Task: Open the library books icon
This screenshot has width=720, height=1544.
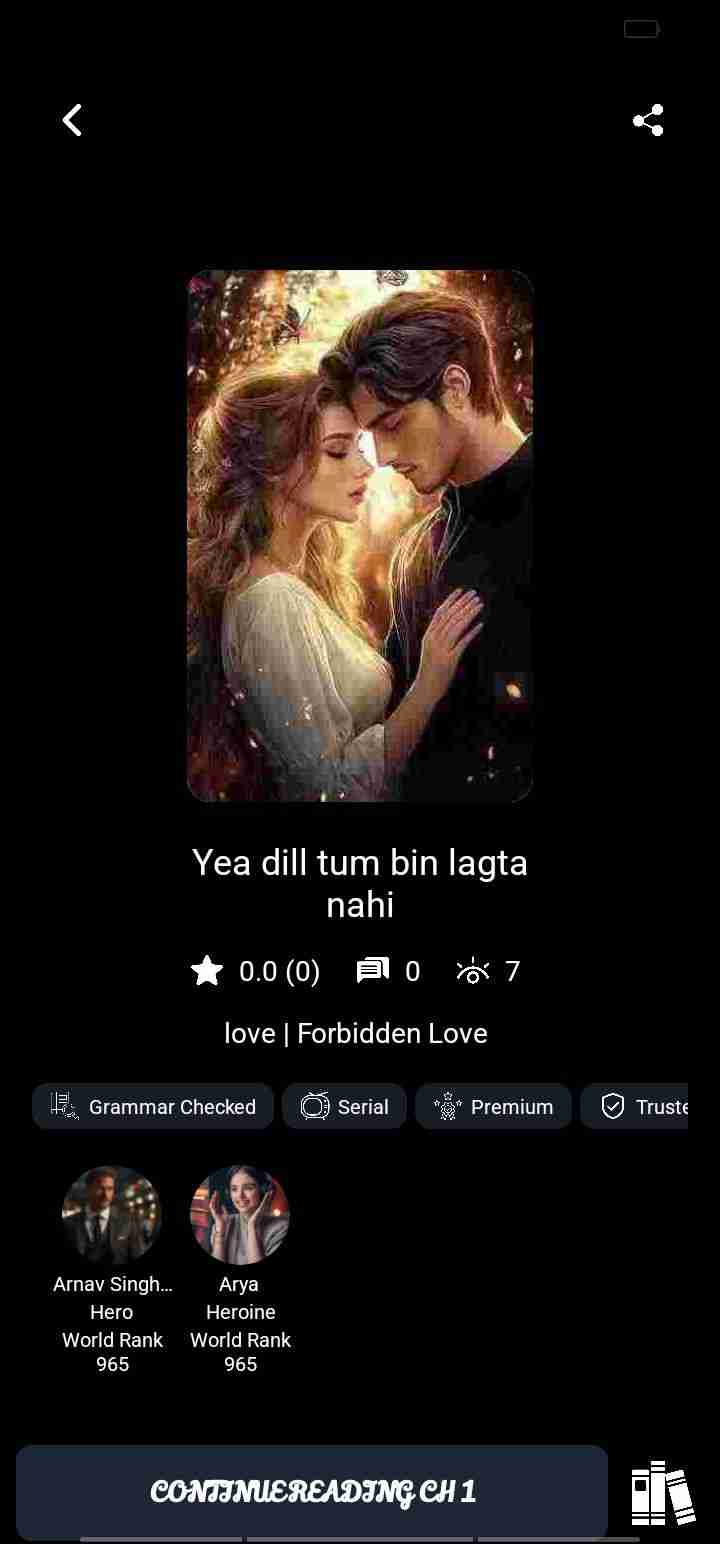Action: point(662,1493)
